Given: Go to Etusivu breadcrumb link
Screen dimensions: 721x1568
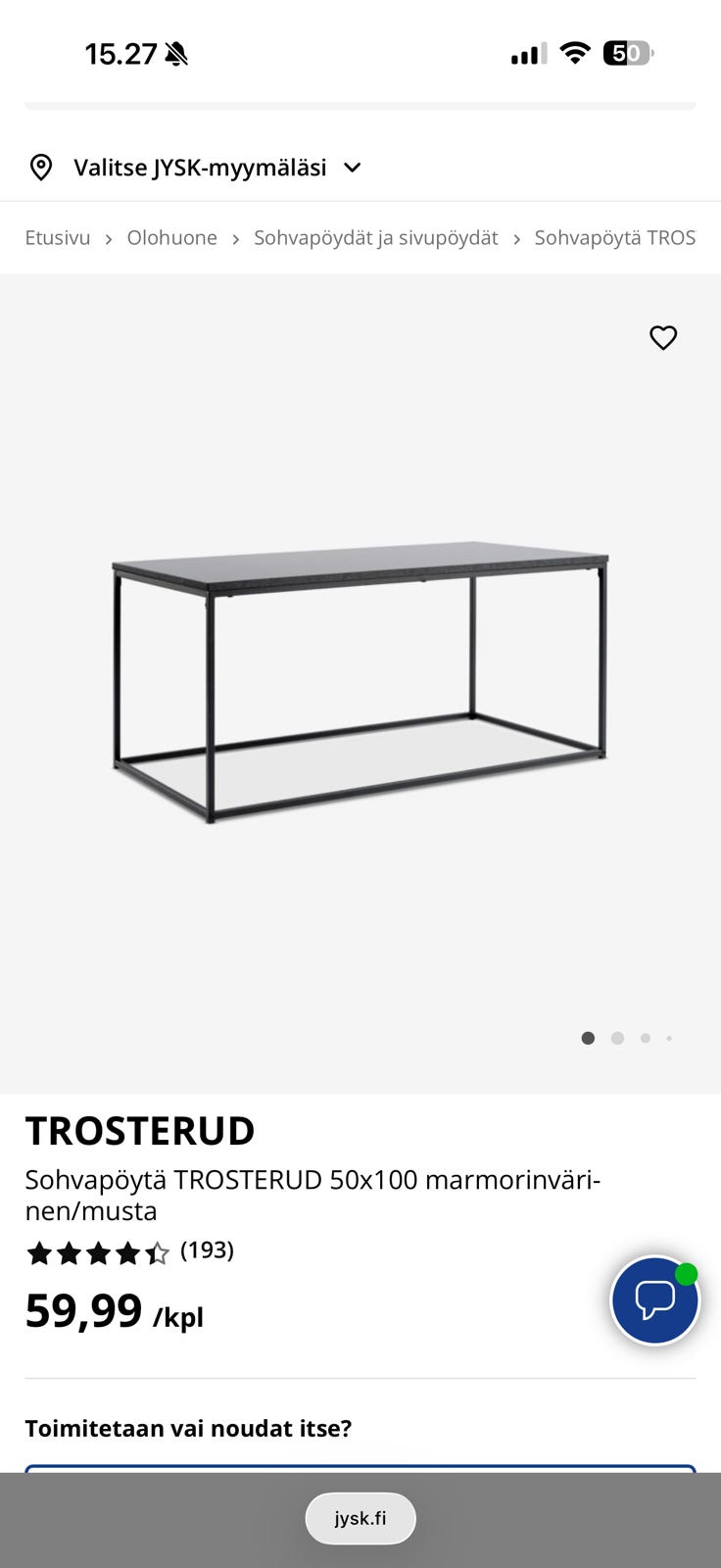Looking at the screenshot, I should 58,238.
